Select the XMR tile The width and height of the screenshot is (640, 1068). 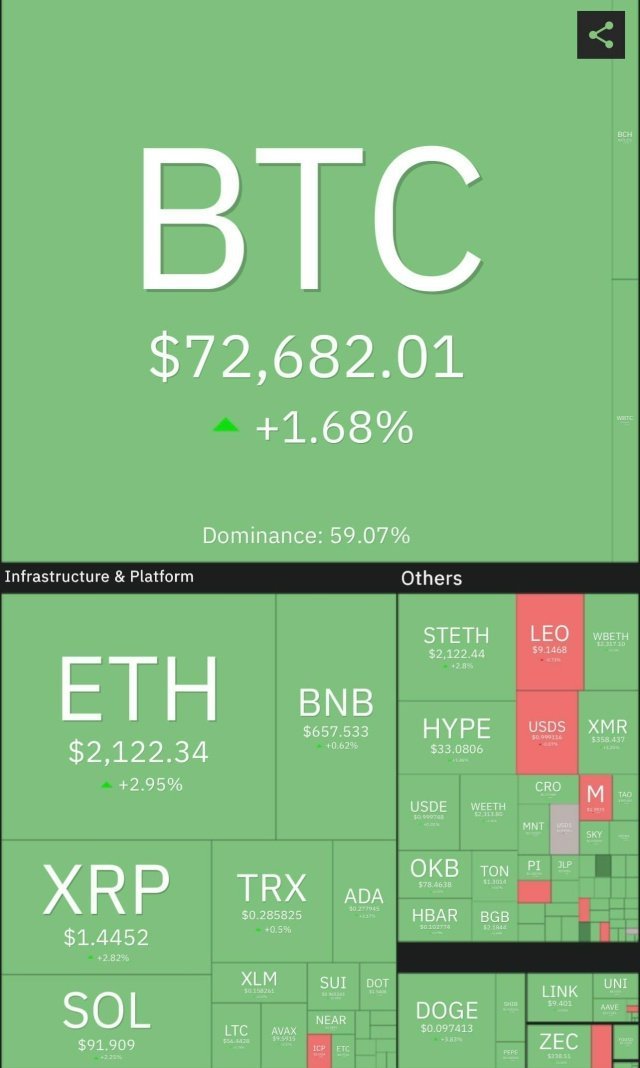click(x=608, y=732)
